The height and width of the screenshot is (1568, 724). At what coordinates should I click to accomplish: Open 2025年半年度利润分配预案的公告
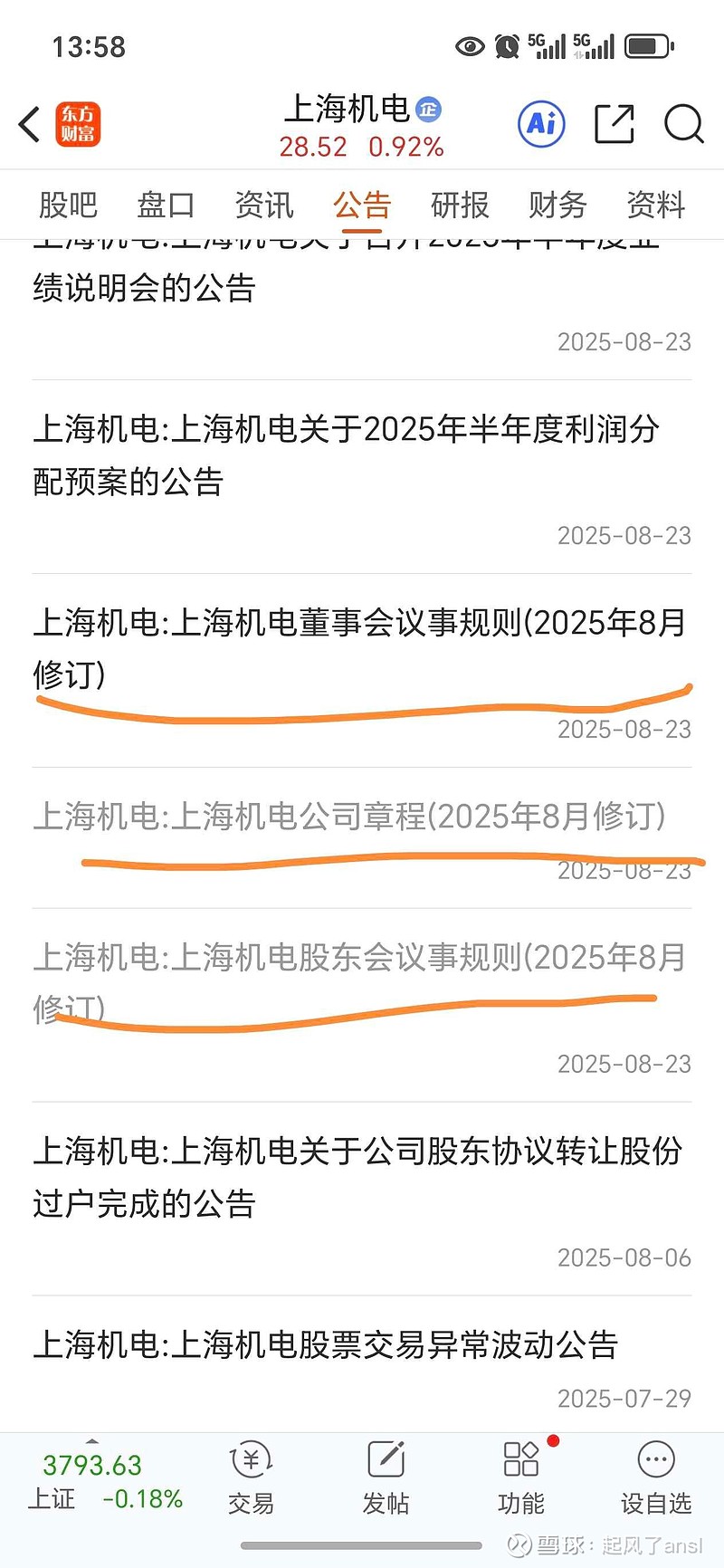coord(347,454)
